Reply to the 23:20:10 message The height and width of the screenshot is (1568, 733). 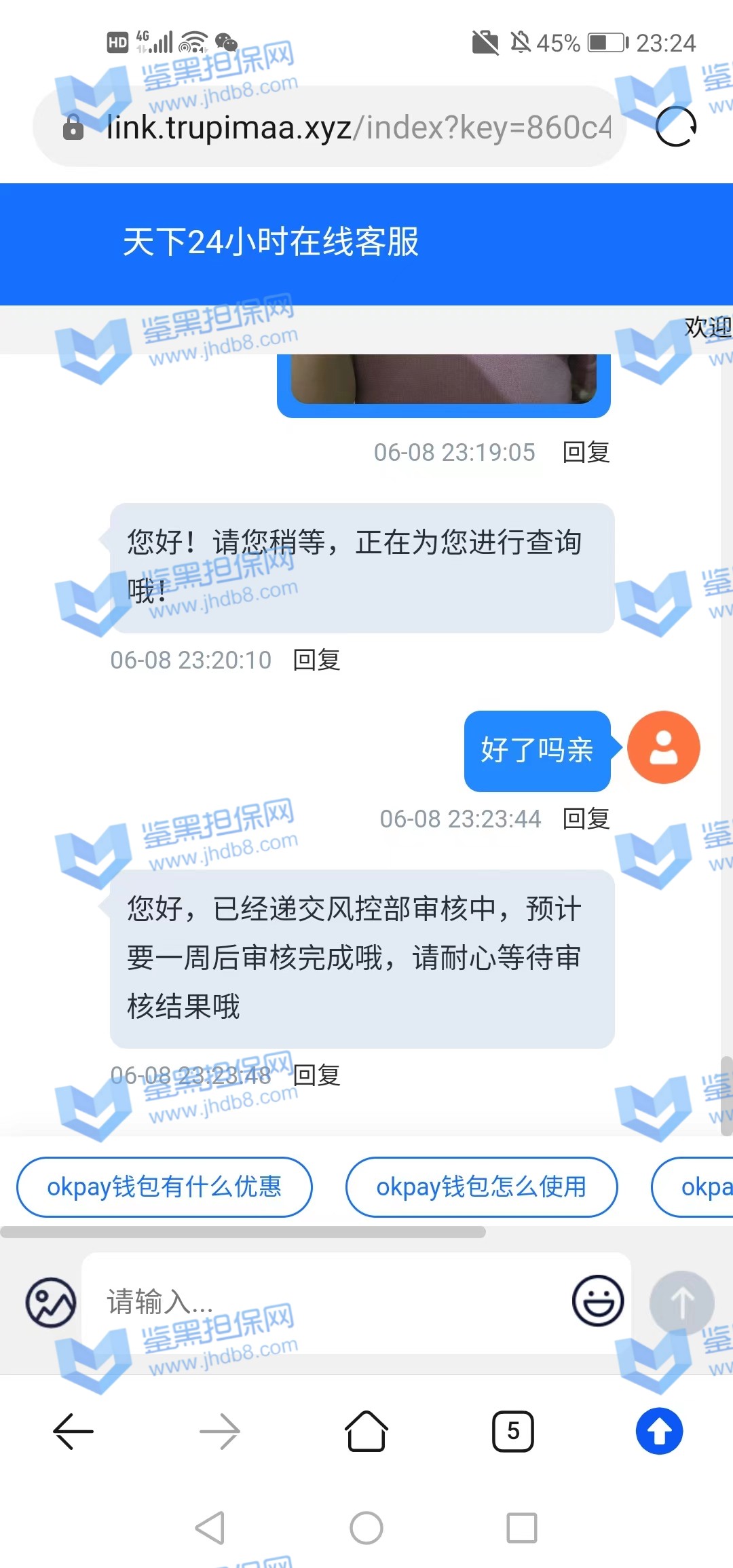[316, 660]
